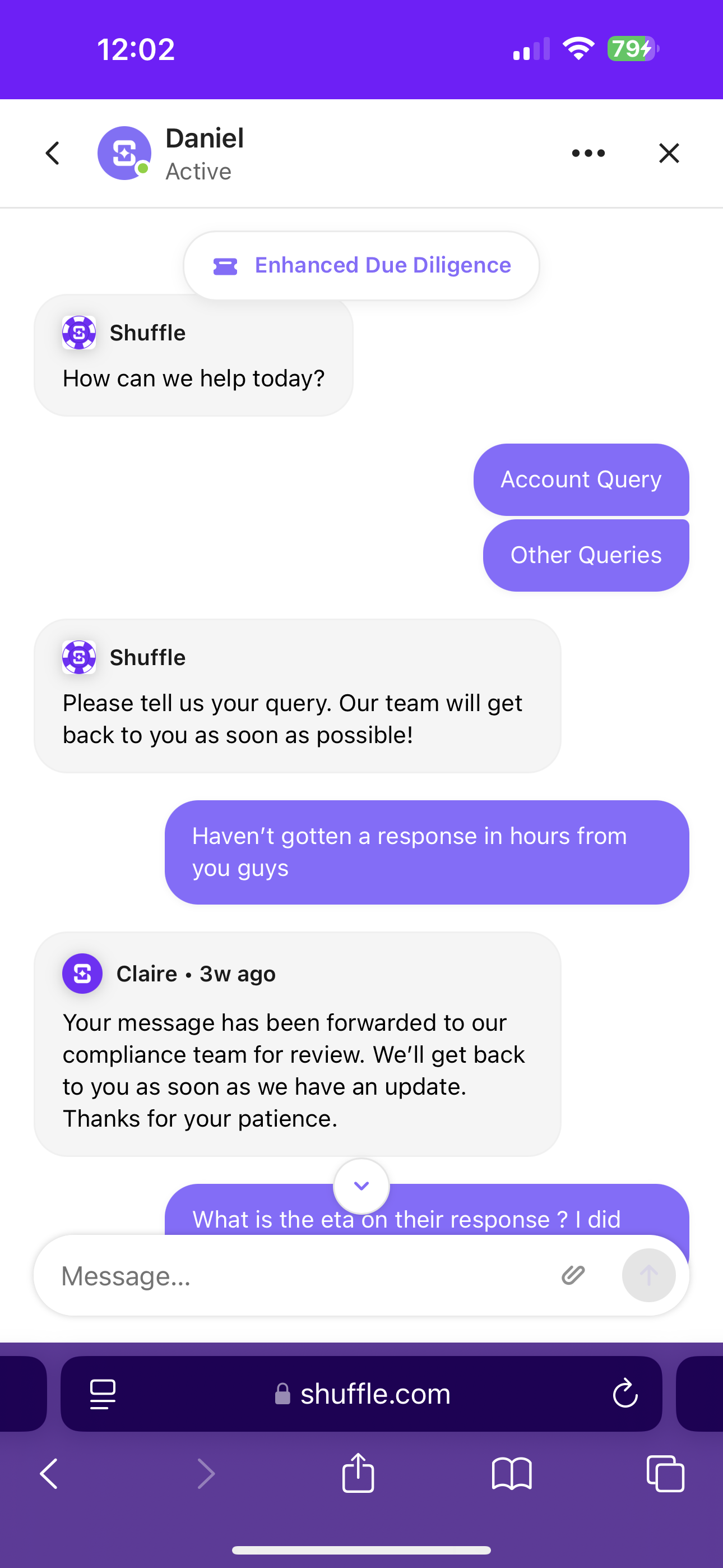Focus the Message input field
This screenshot has height=1568, width=723.
(292, 1276)
